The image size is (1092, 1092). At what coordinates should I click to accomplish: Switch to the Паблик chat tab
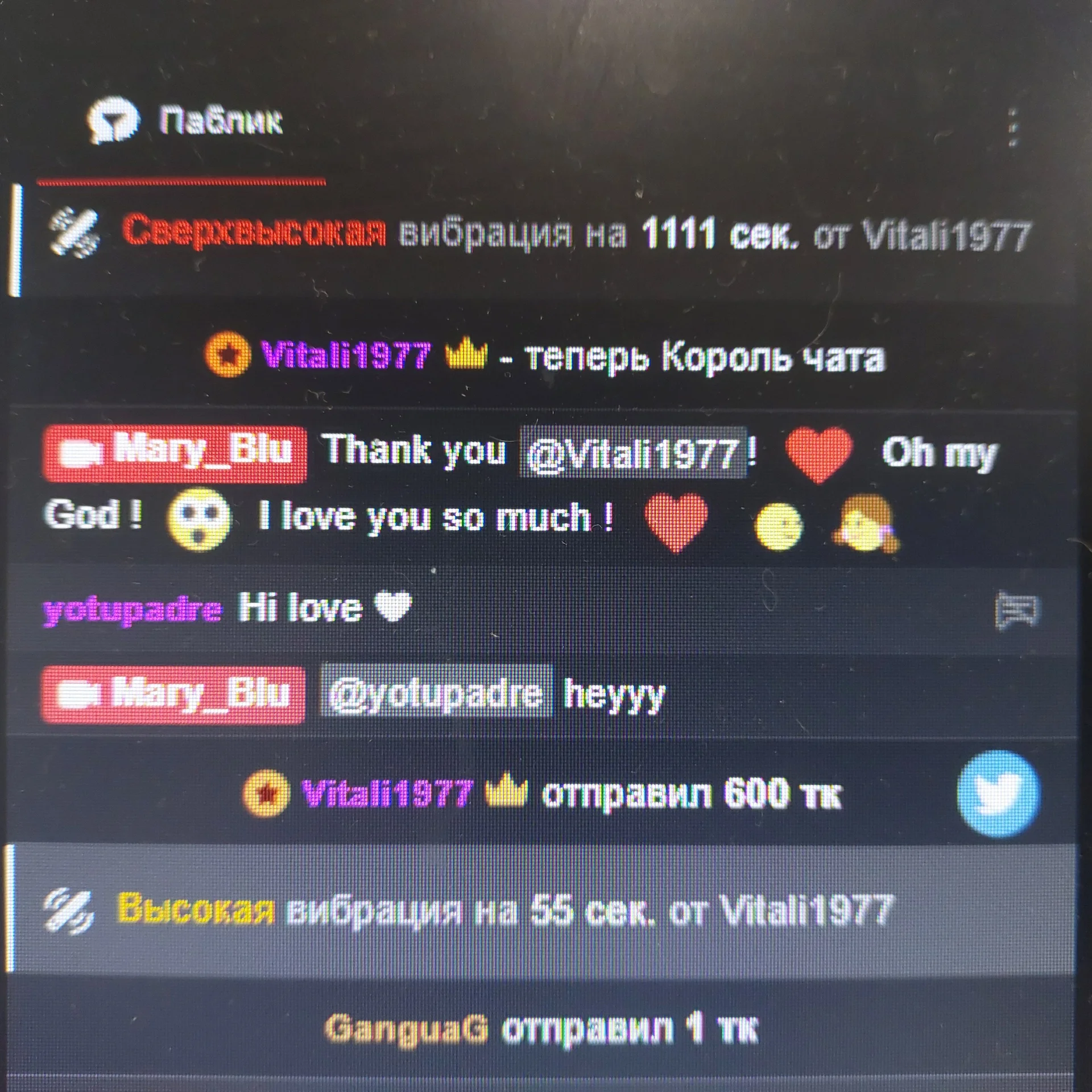tap(185, 121)
